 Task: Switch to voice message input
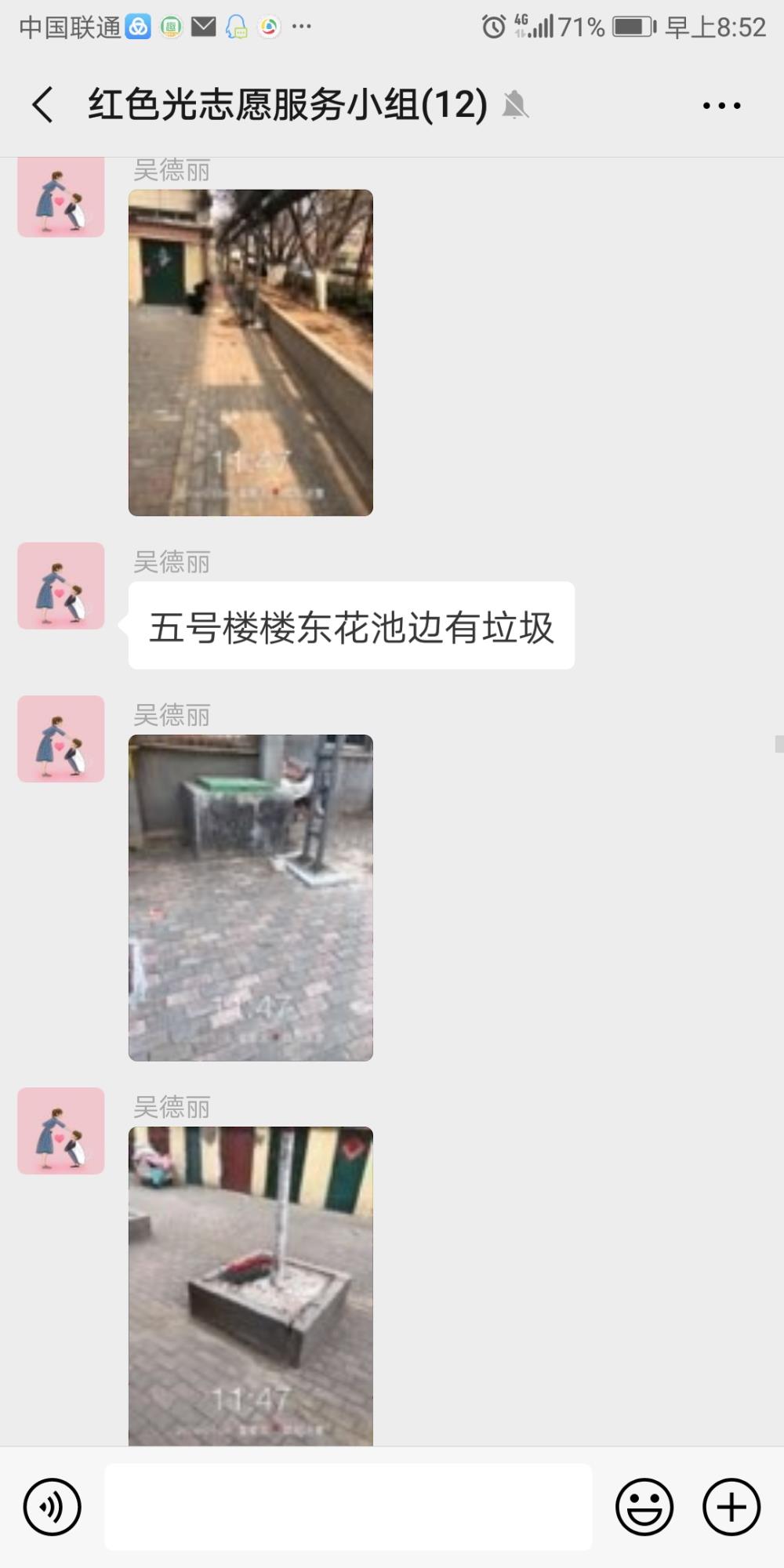click(53, 1507)
